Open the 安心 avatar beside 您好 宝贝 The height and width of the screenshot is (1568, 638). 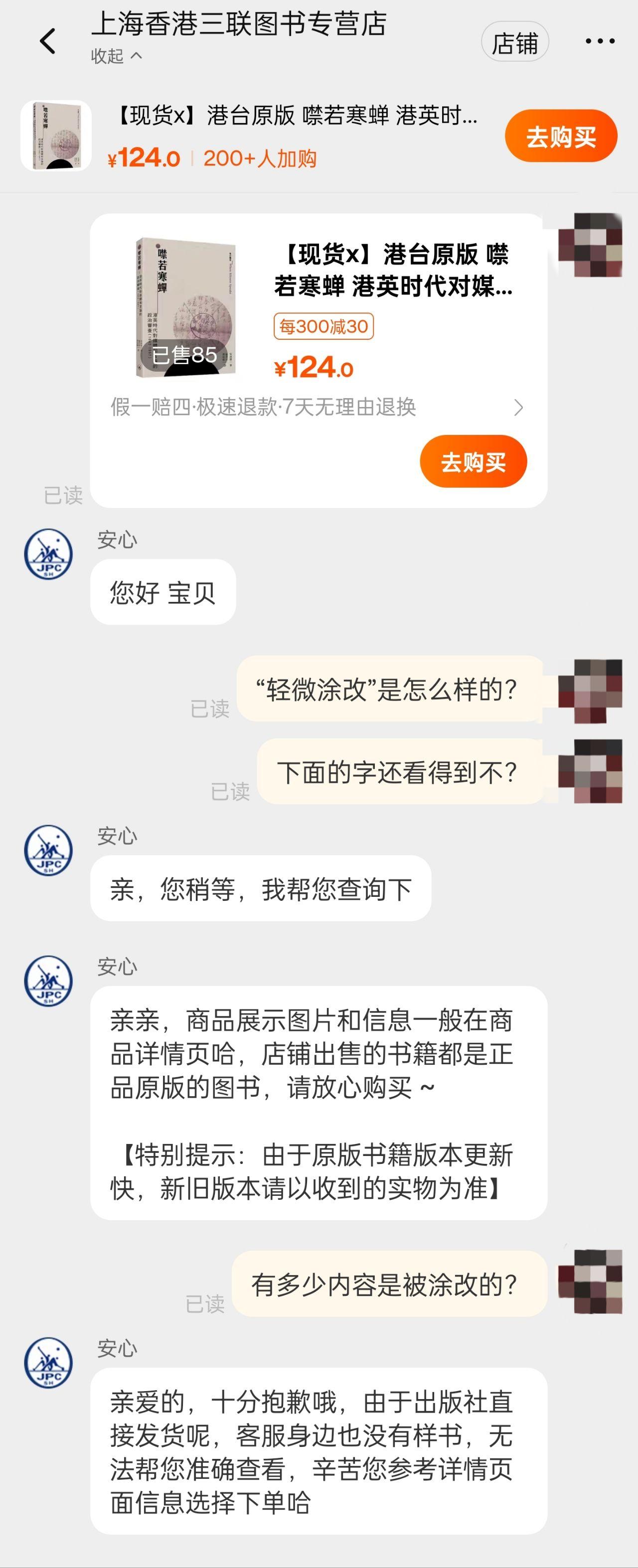[48, 554]
